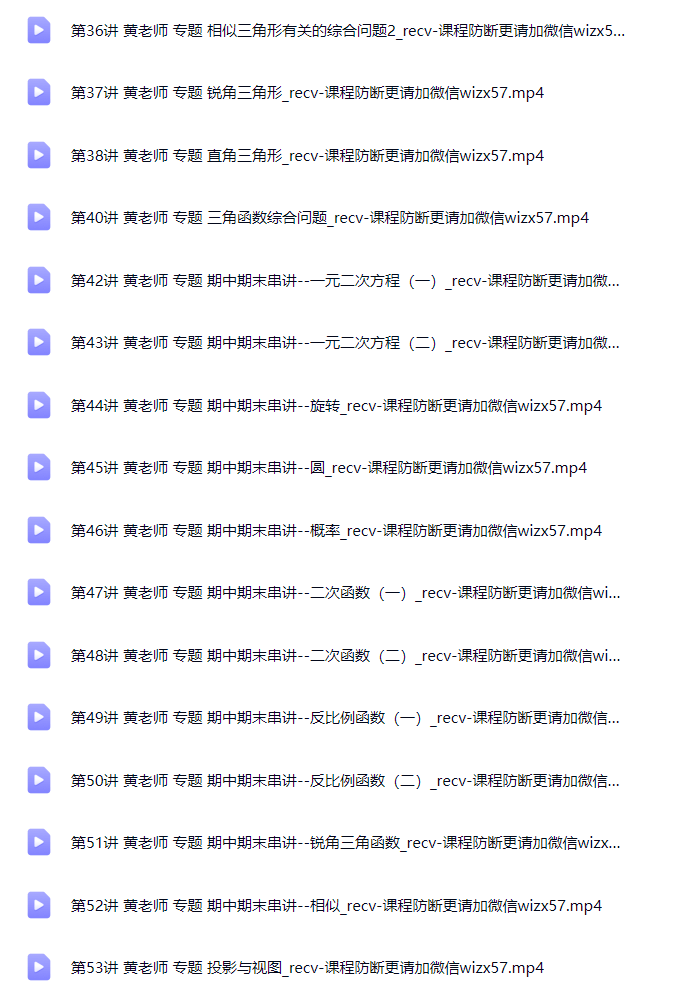Open the 第46讲 期中期末串讲 概率 video

(x=336, y=531)
